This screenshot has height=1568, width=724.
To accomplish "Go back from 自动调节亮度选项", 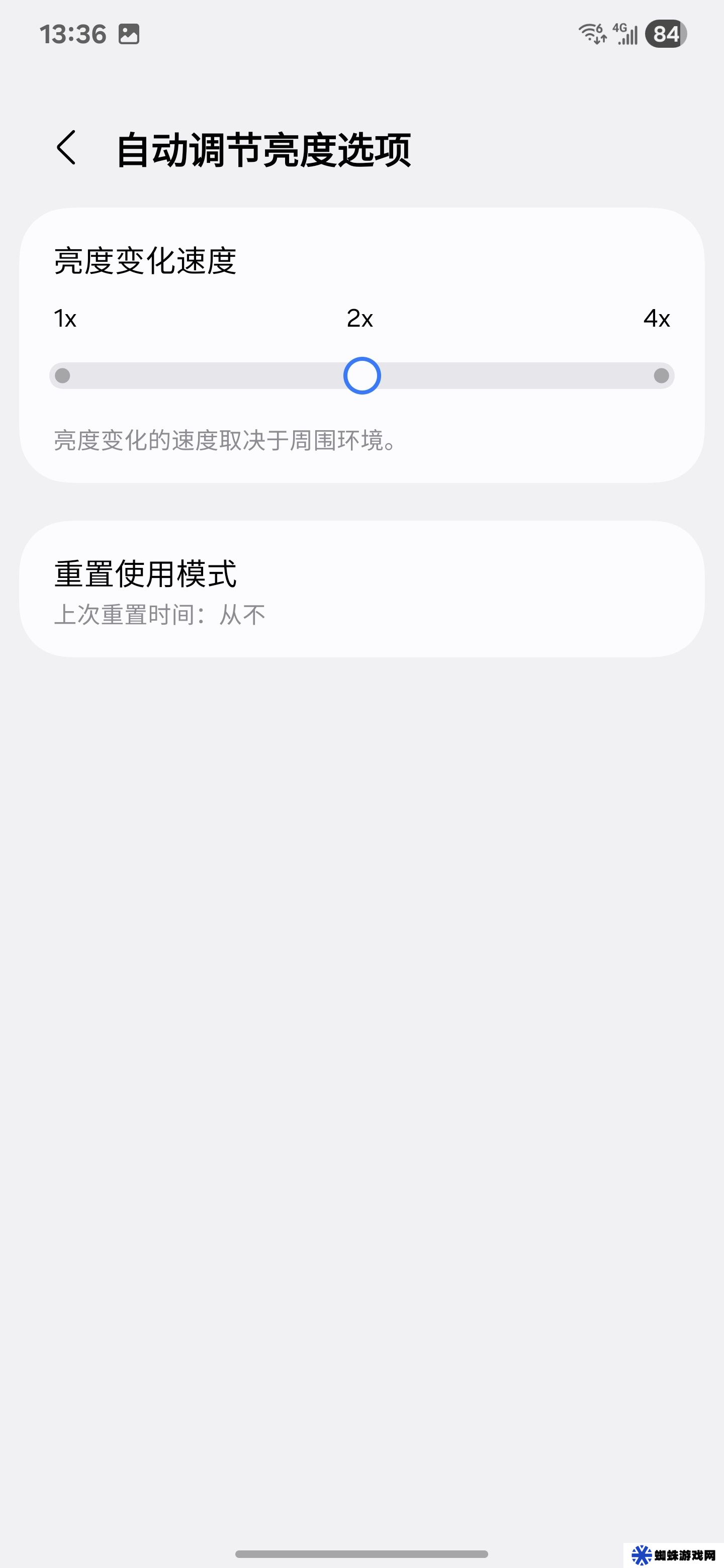I will 66,148.
